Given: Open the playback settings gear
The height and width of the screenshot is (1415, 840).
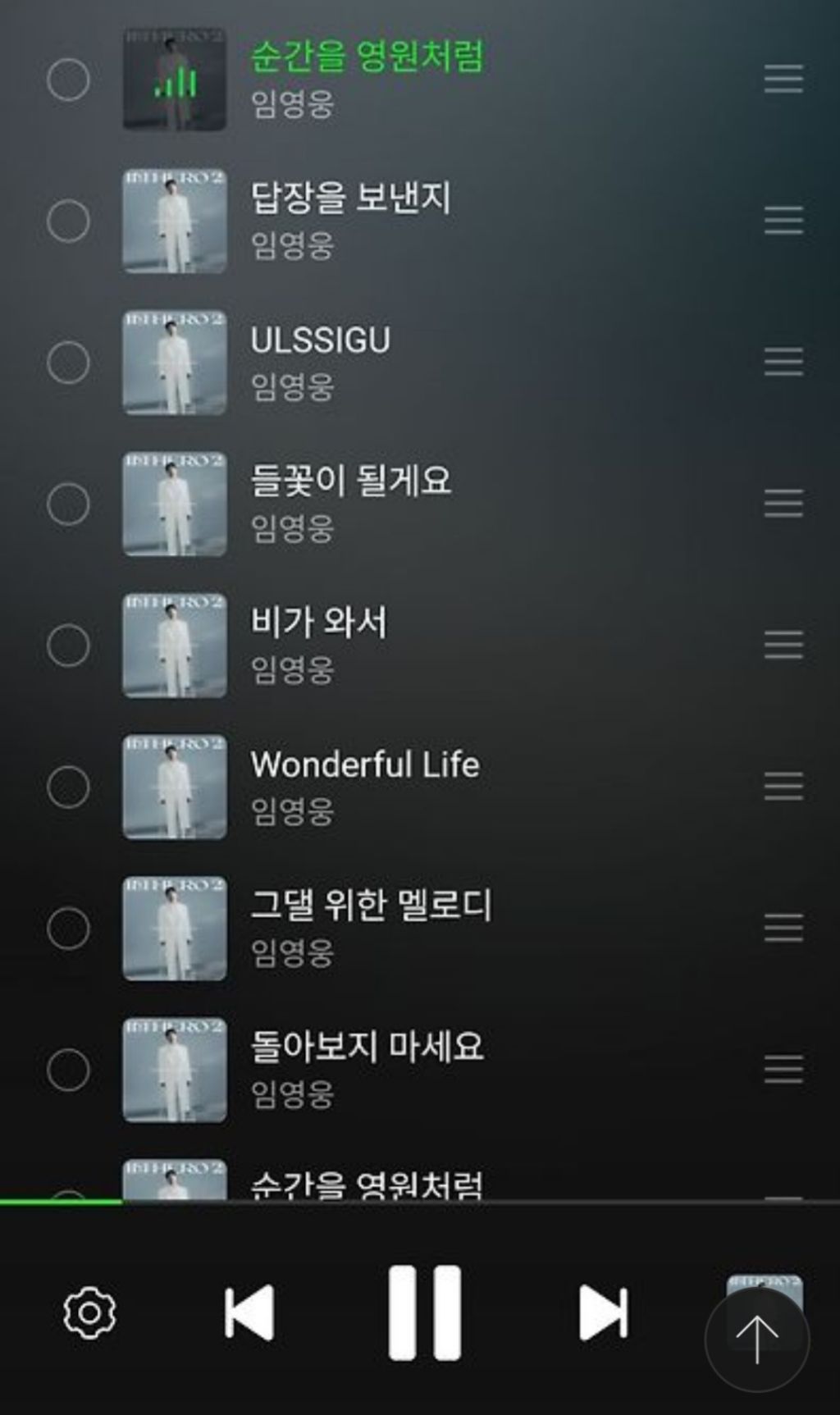Looking at the screenshot, I should pos(89,1312).
